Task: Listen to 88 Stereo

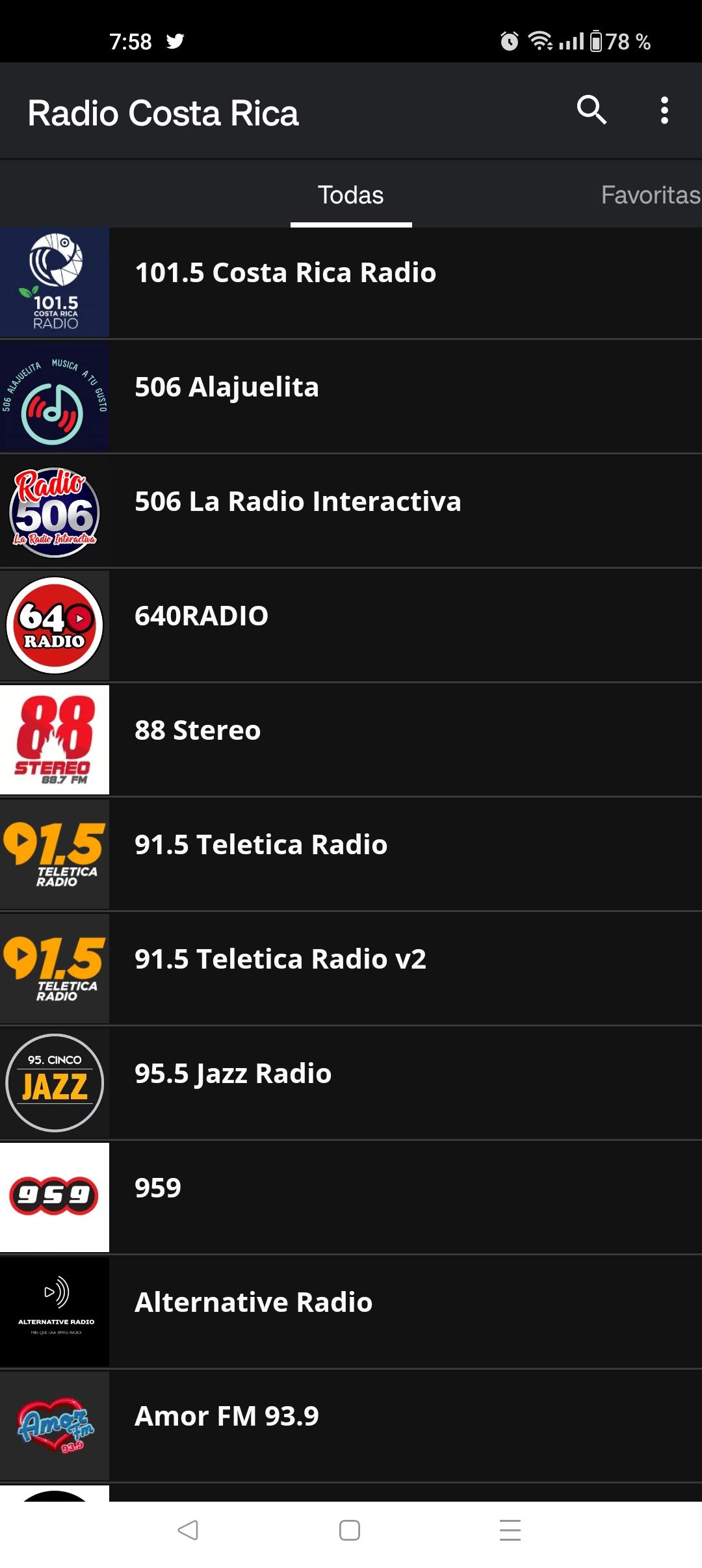Action: (x=351, y=740)
